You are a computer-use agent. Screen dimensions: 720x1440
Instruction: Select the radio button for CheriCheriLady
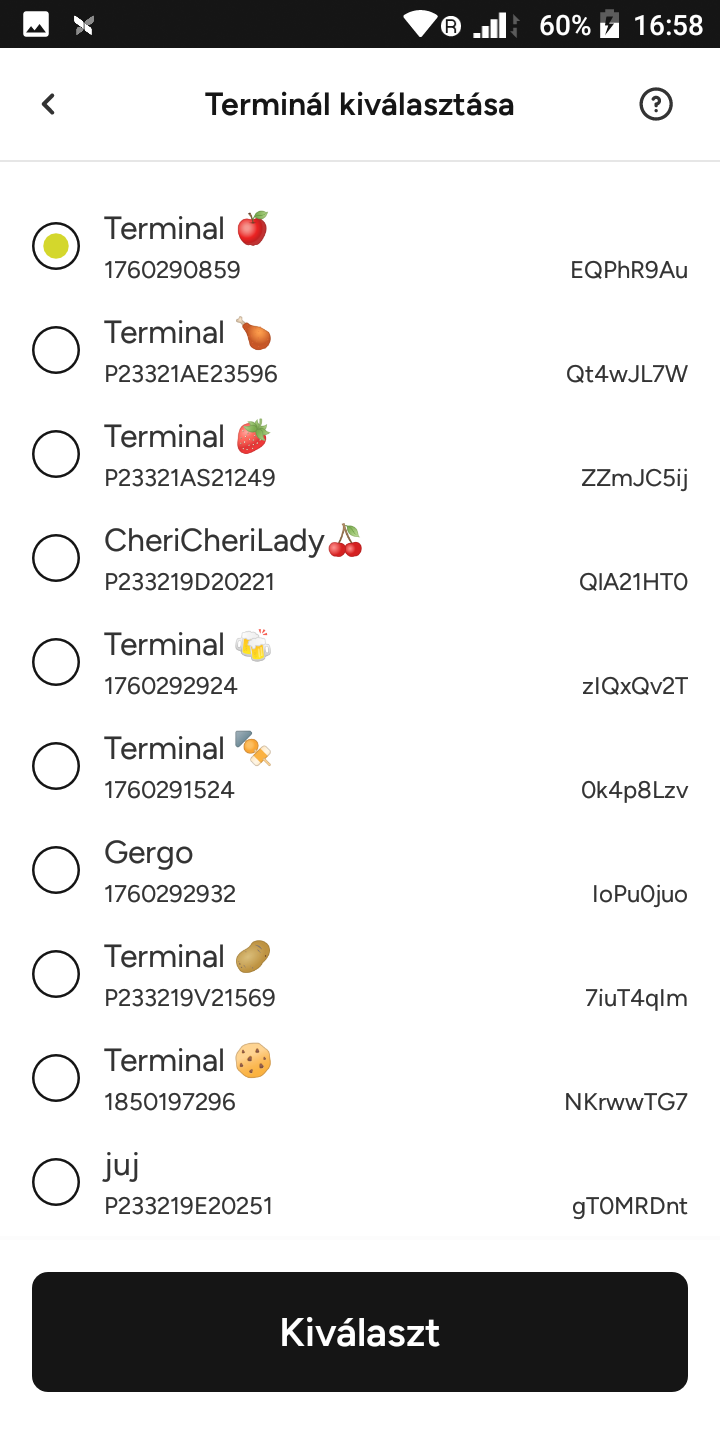(56, 557)
